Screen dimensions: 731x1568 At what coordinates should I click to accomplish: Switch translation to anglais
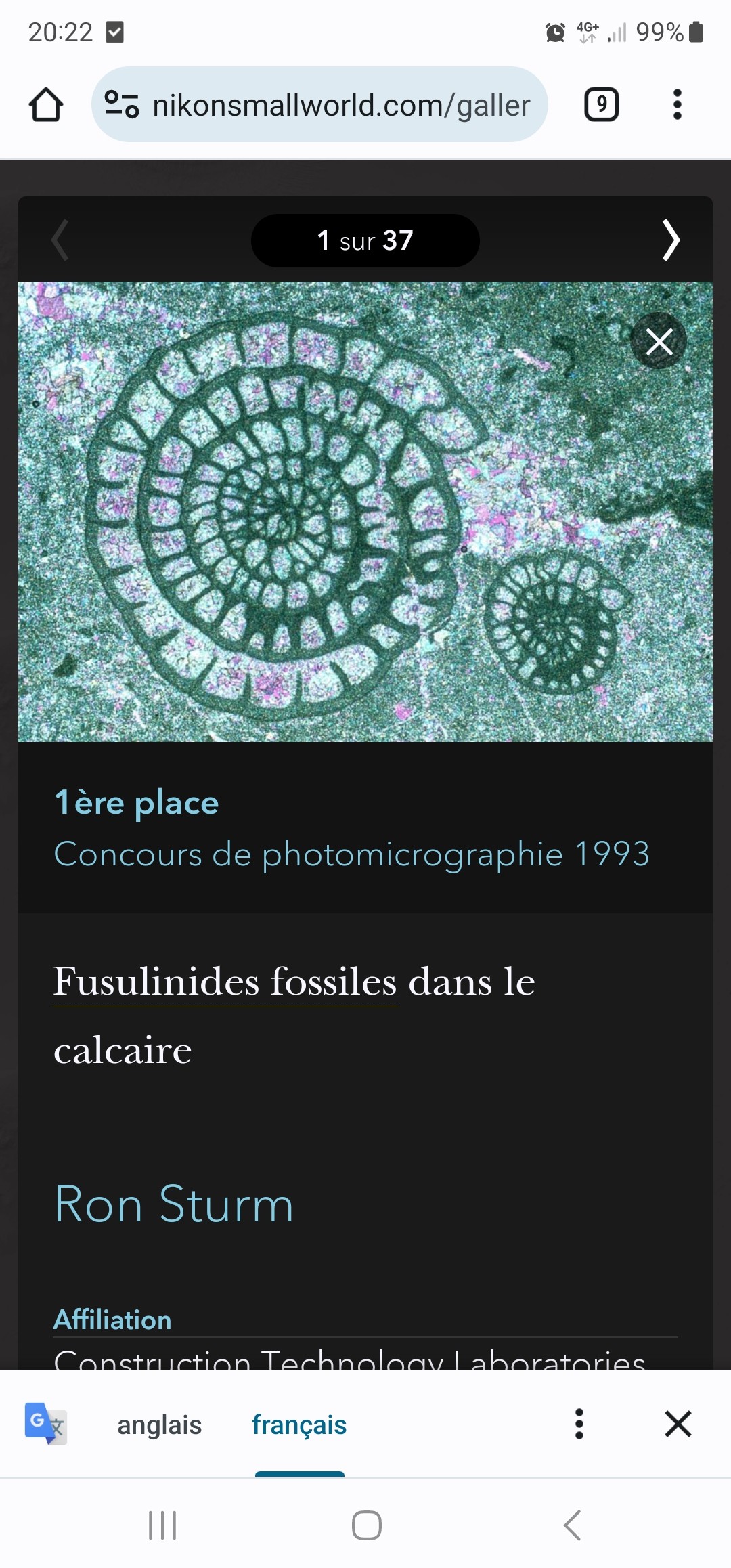click(160, 1424)
